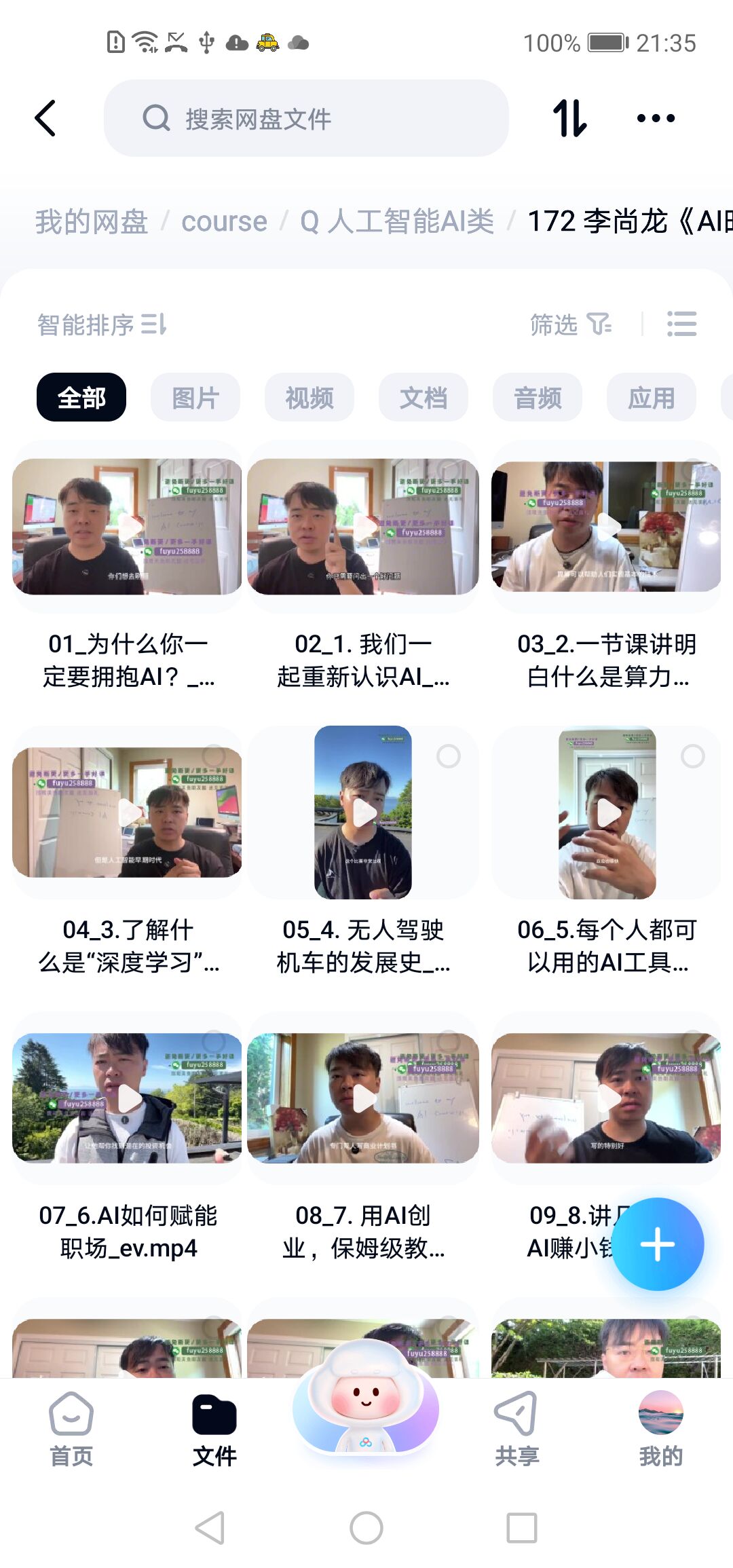Screen dimensions: 733x1568
Task: Tap the 搜索网盘文件 search box
Action: click(x=305, y=118)
